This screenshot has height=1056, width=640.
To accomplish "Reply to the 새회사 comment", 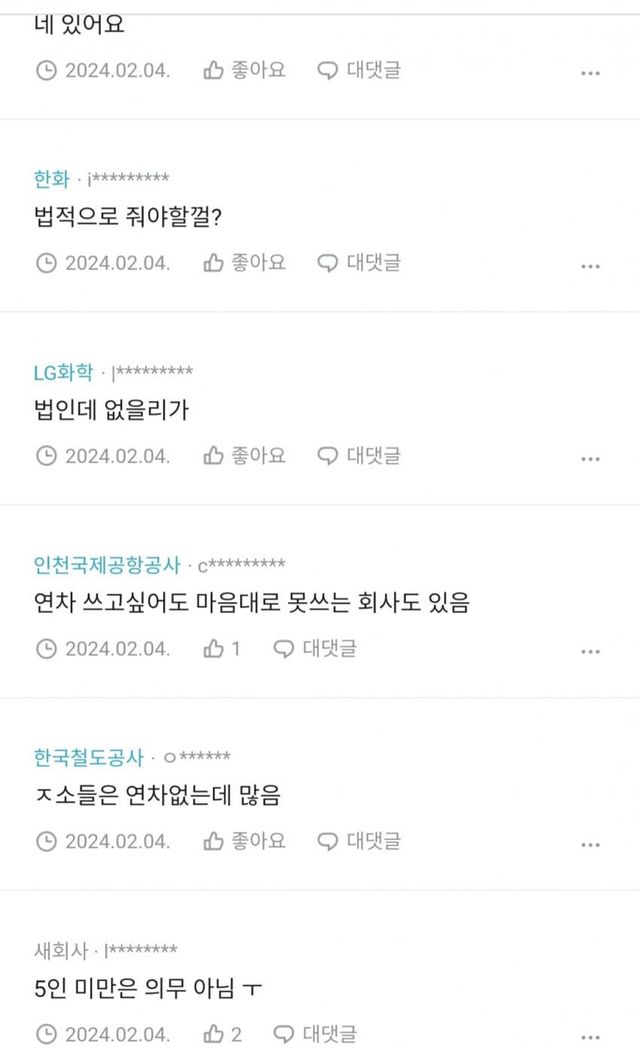I will pos(316,1035).
